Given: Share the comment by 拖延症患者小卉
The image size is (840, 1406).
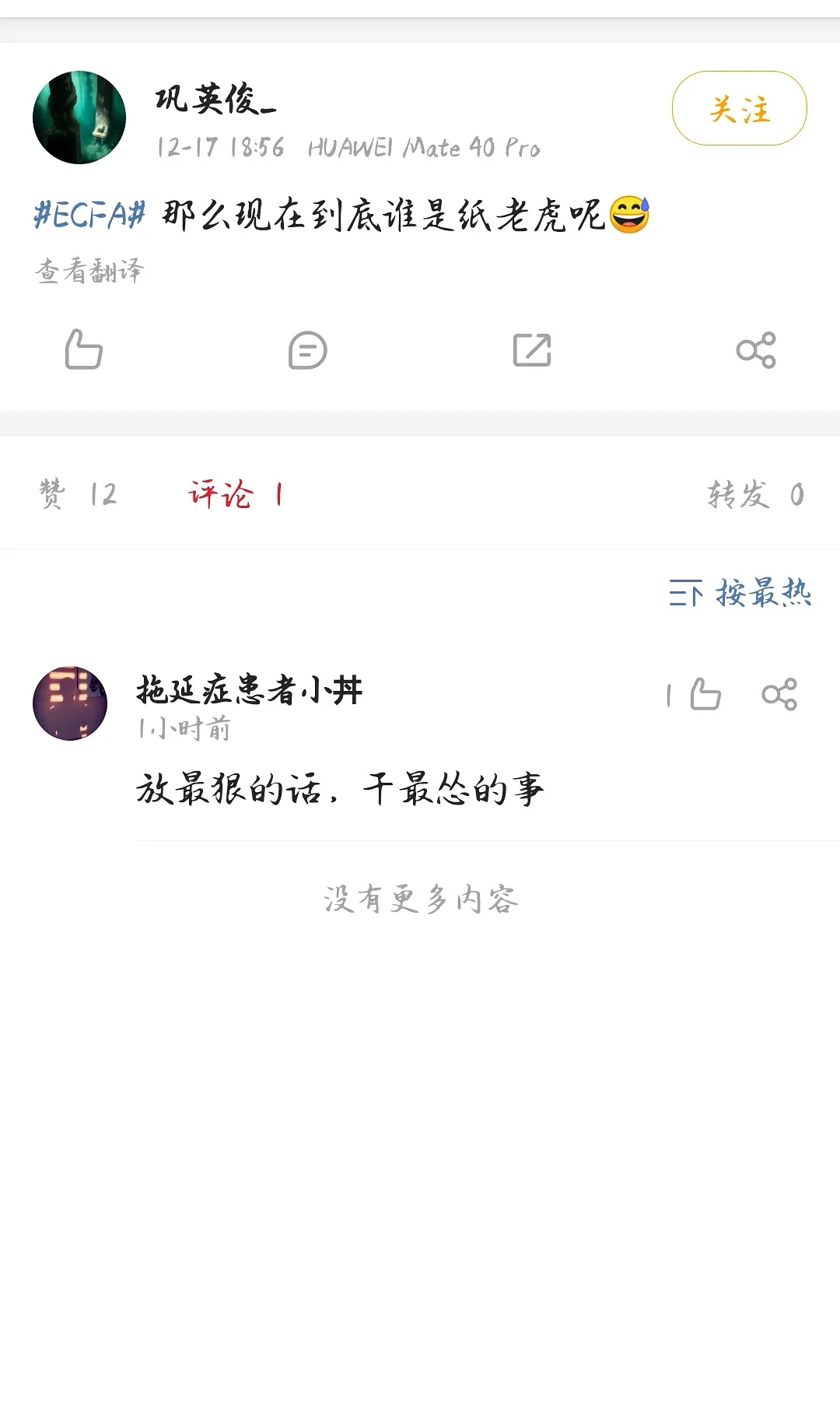Looking at the screenshot, I should pos(779,694).
